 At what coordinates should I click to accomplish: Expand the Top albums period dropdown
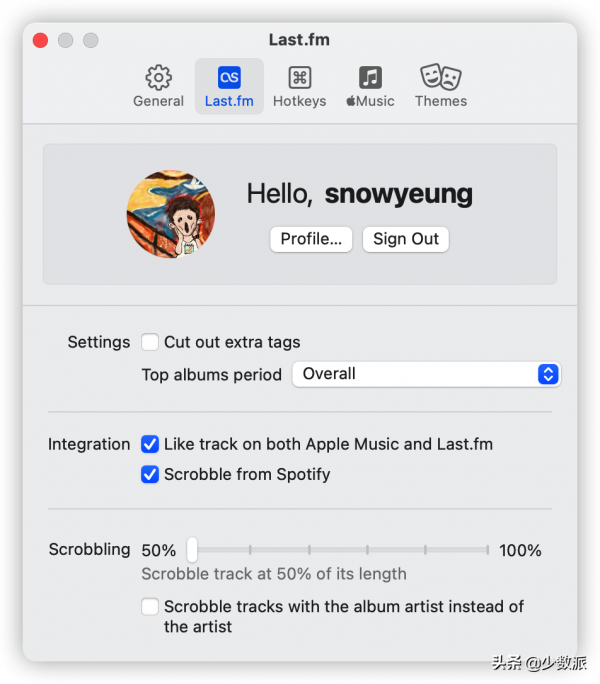[427, 374]
